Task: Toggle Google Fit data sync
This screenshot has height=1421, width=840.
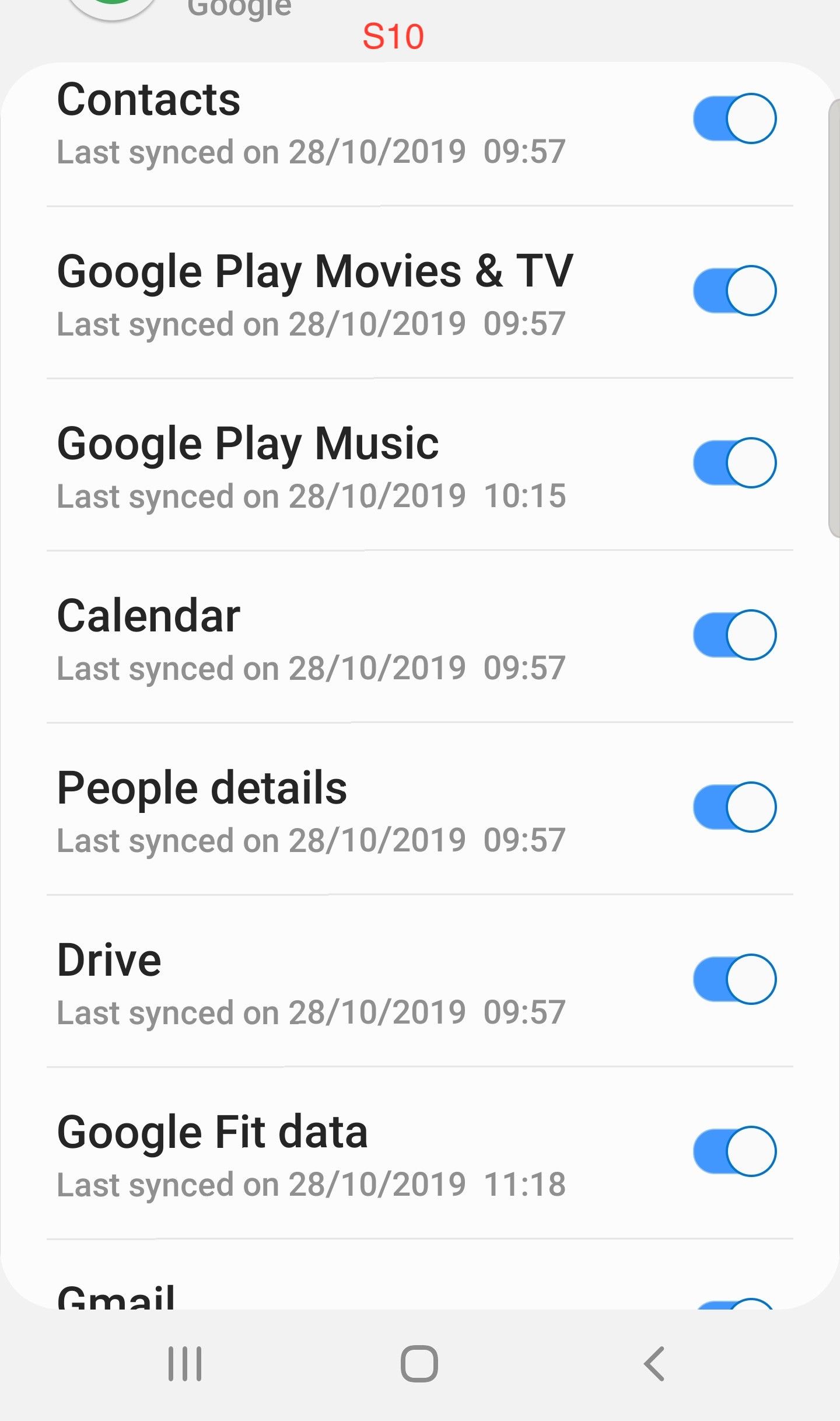Action: [x=734, y=1151]
